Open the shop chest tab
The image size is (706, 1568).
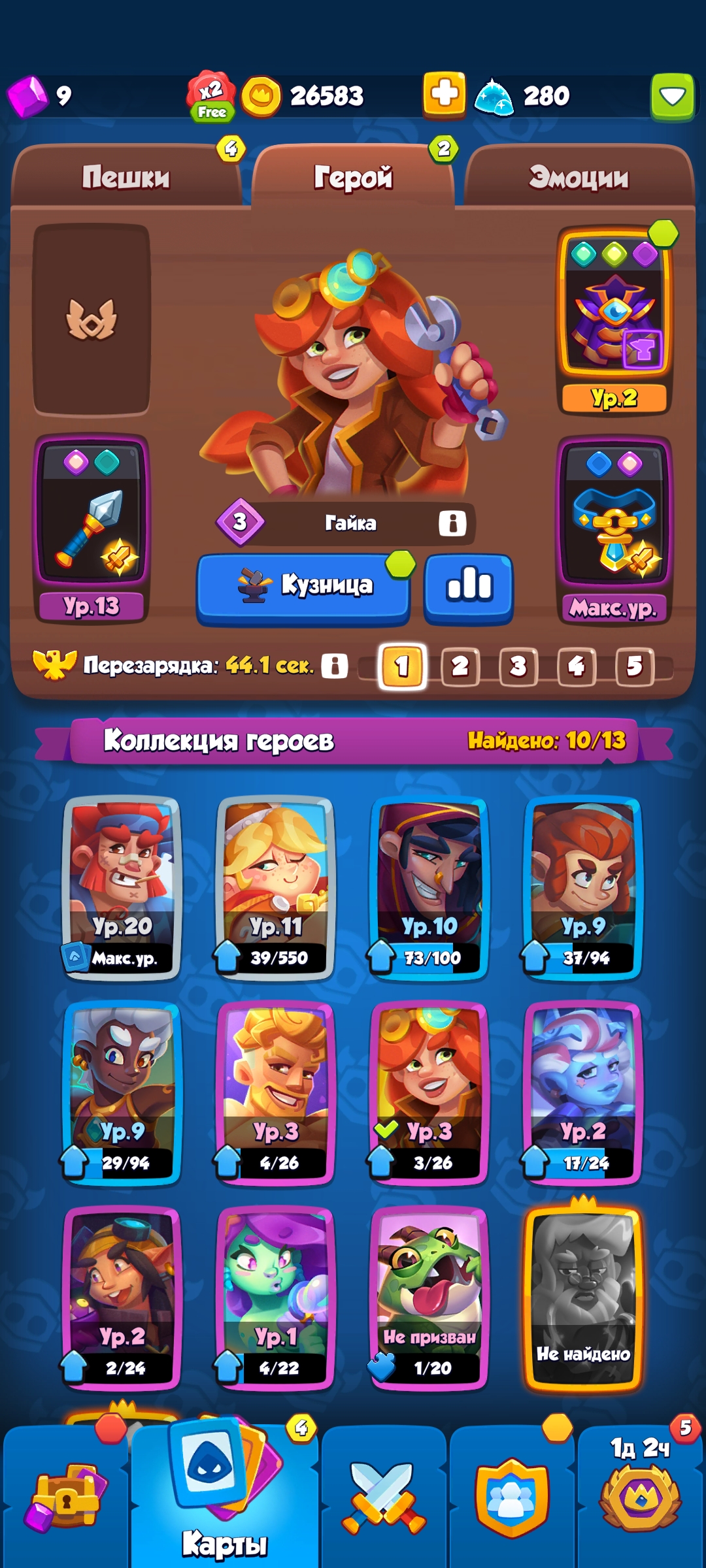65,1497
